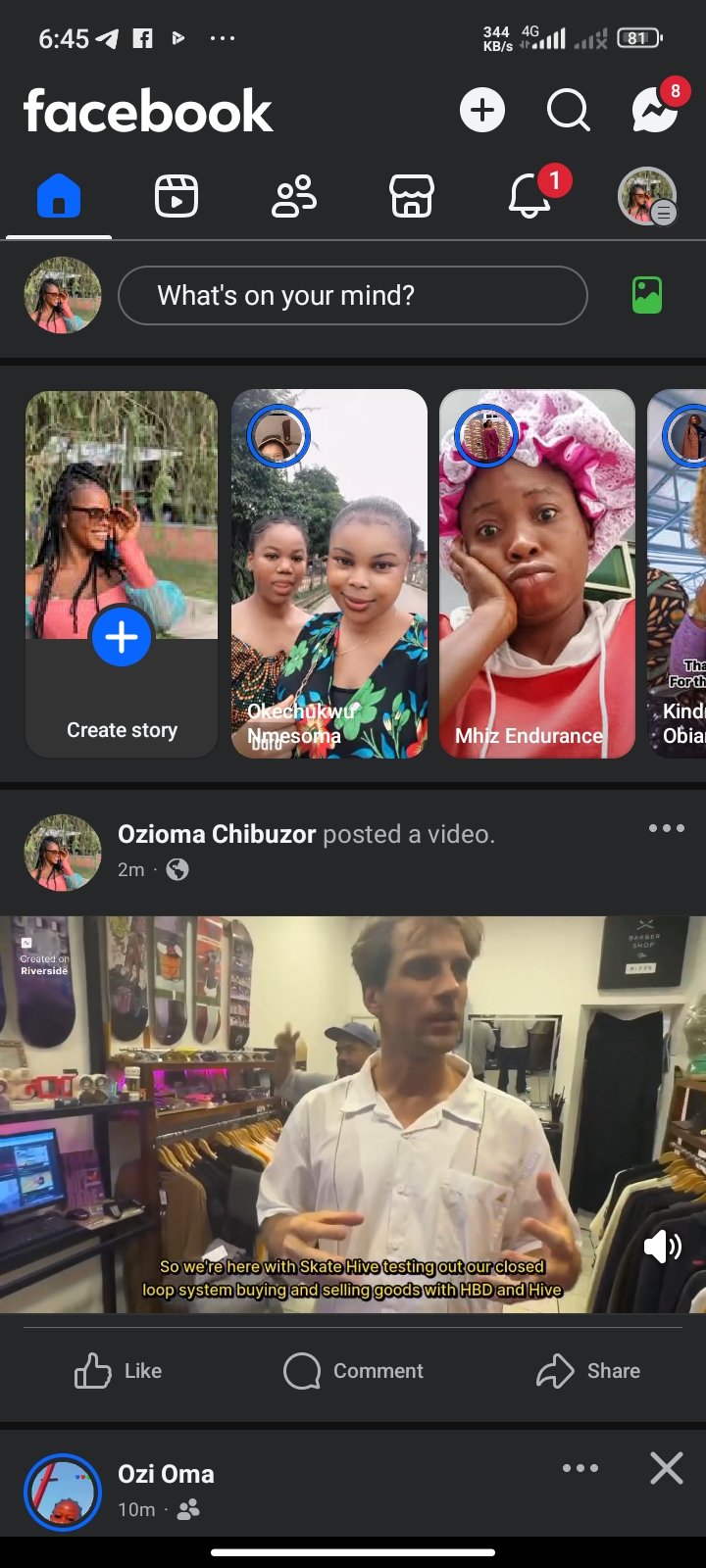Image resolution: width=706 pixels, height=1568 pixels.
Task: Comment on Ozioma Chibuzor's video
Action: 353,1371
